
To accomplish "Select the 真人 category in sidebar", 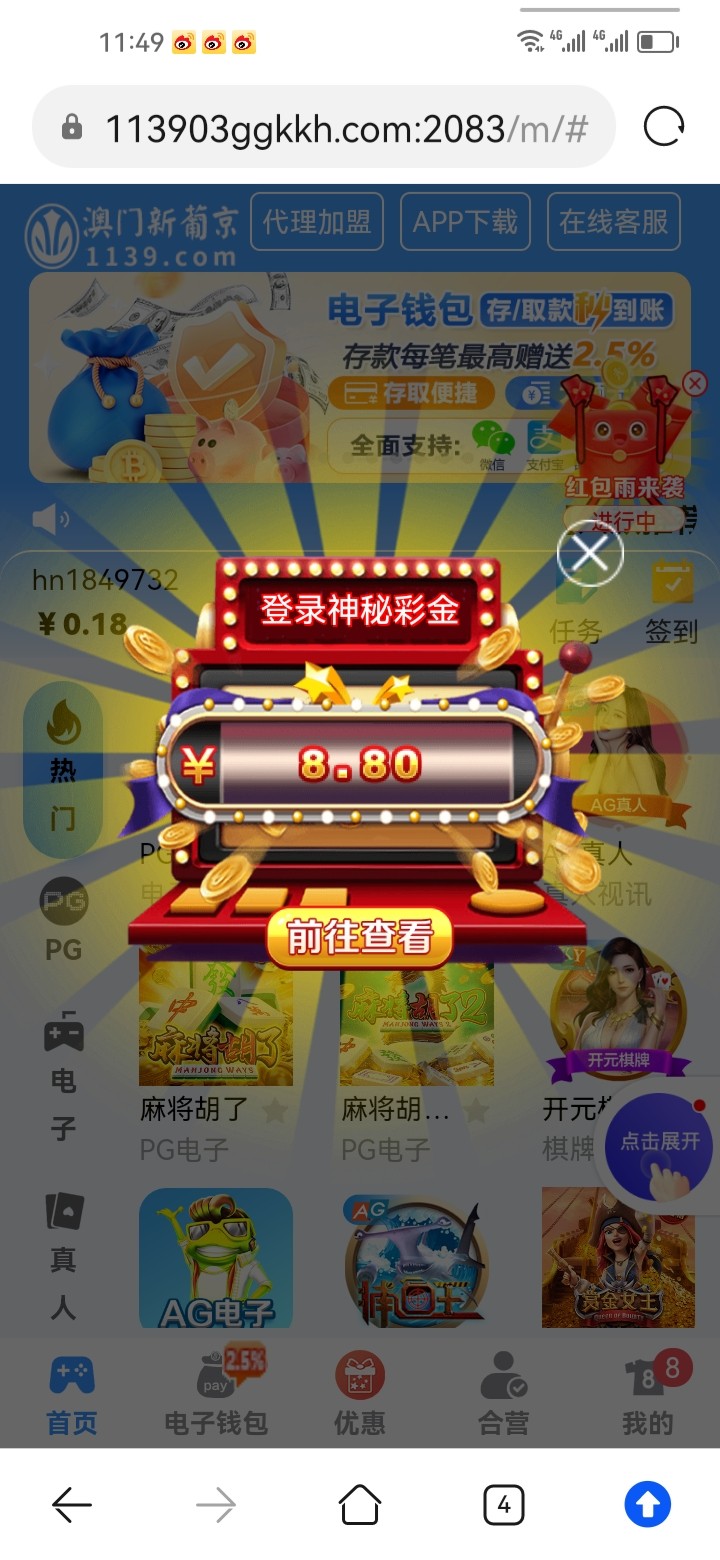I will (63, 1255).
